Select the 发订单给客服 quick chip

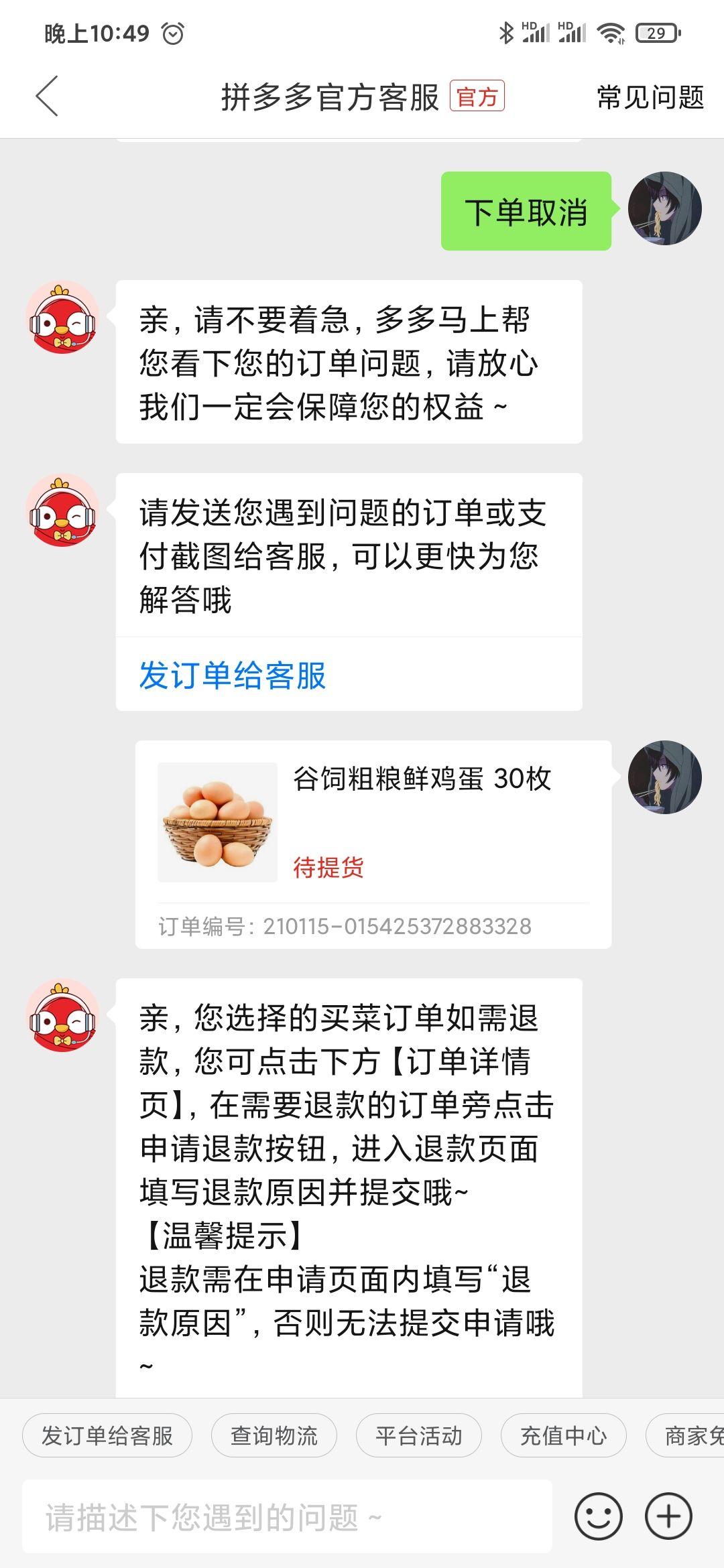(x=107, y=1435)
